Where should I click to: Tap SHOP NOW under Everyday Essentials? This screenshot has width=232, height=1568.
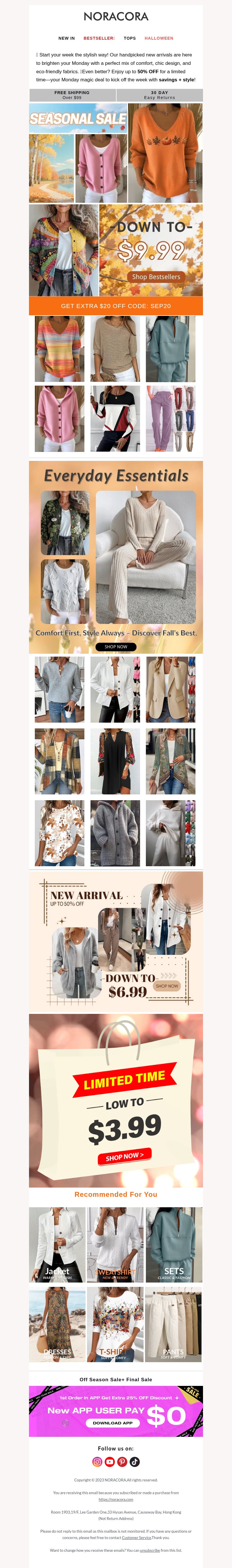pyautogui.click(x=116, y=646)
